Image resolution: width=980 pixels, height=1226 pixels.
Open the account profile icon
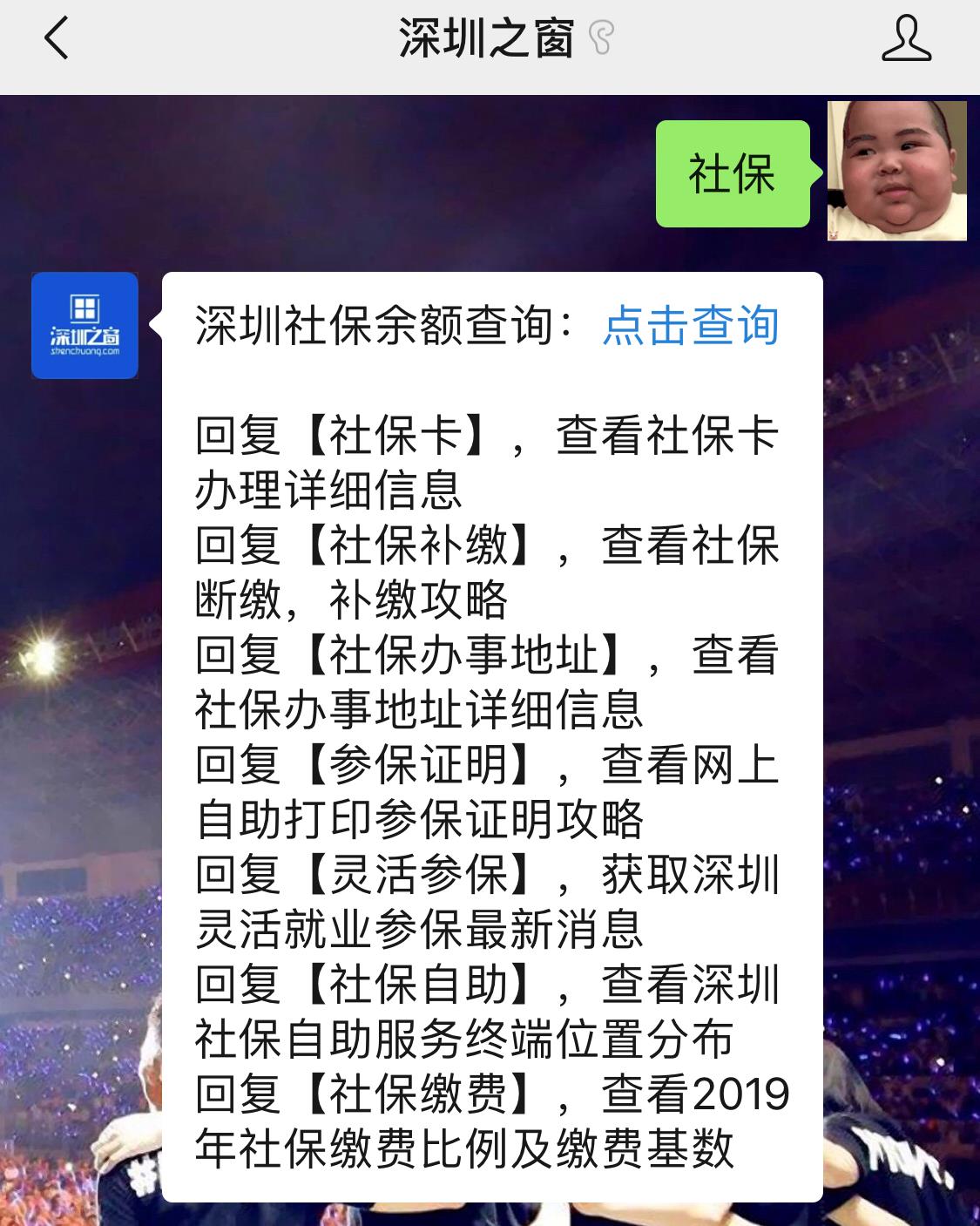(906, 40)
